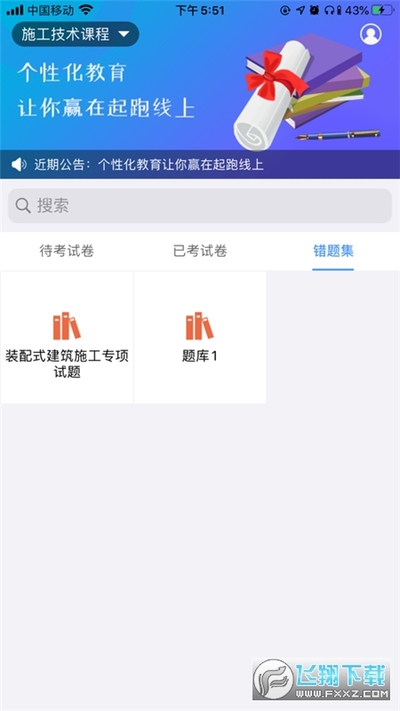The image size is (400, 711).
Task: Open the user profile icon
Action: click(371, 34)
